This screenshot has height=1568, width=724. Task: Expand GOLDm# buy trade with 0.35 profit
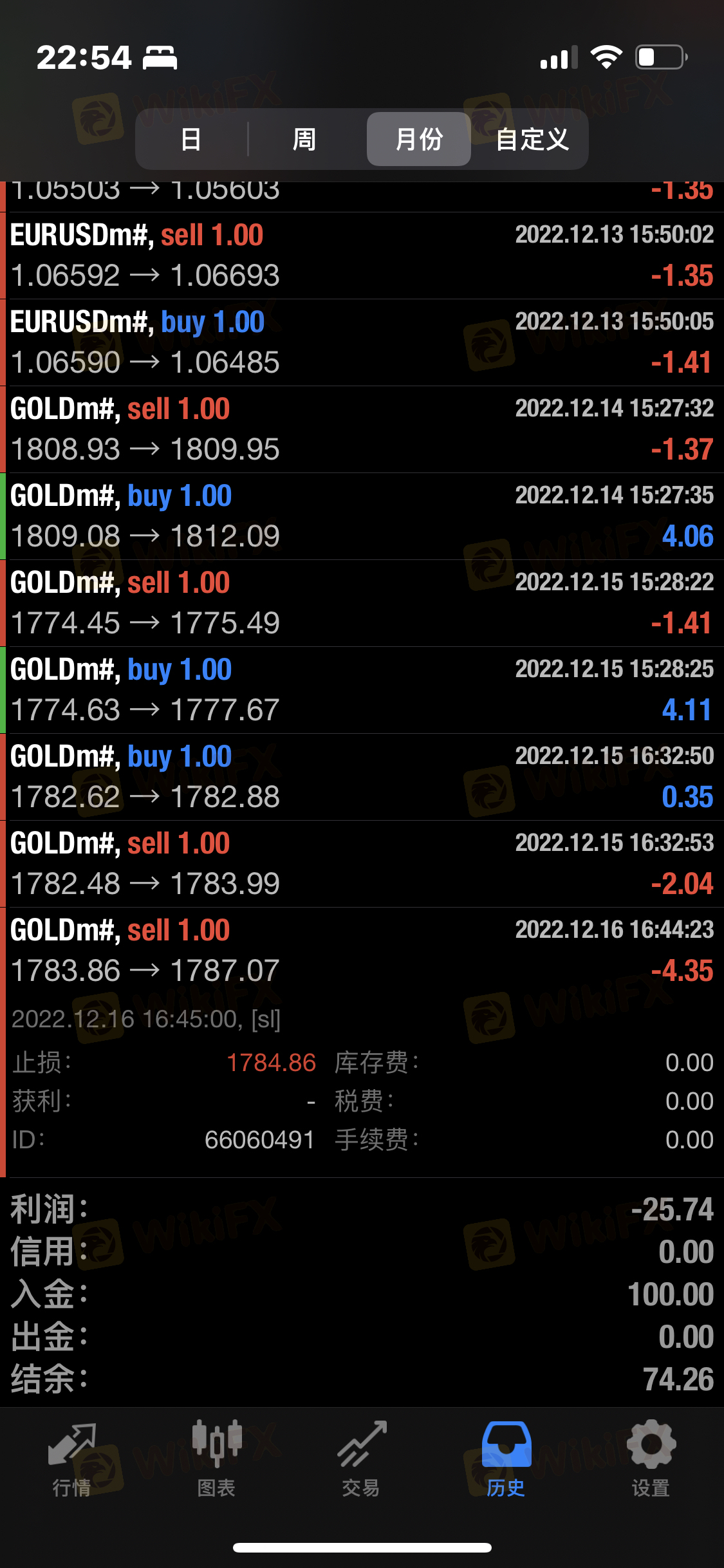tap(362, 777)
